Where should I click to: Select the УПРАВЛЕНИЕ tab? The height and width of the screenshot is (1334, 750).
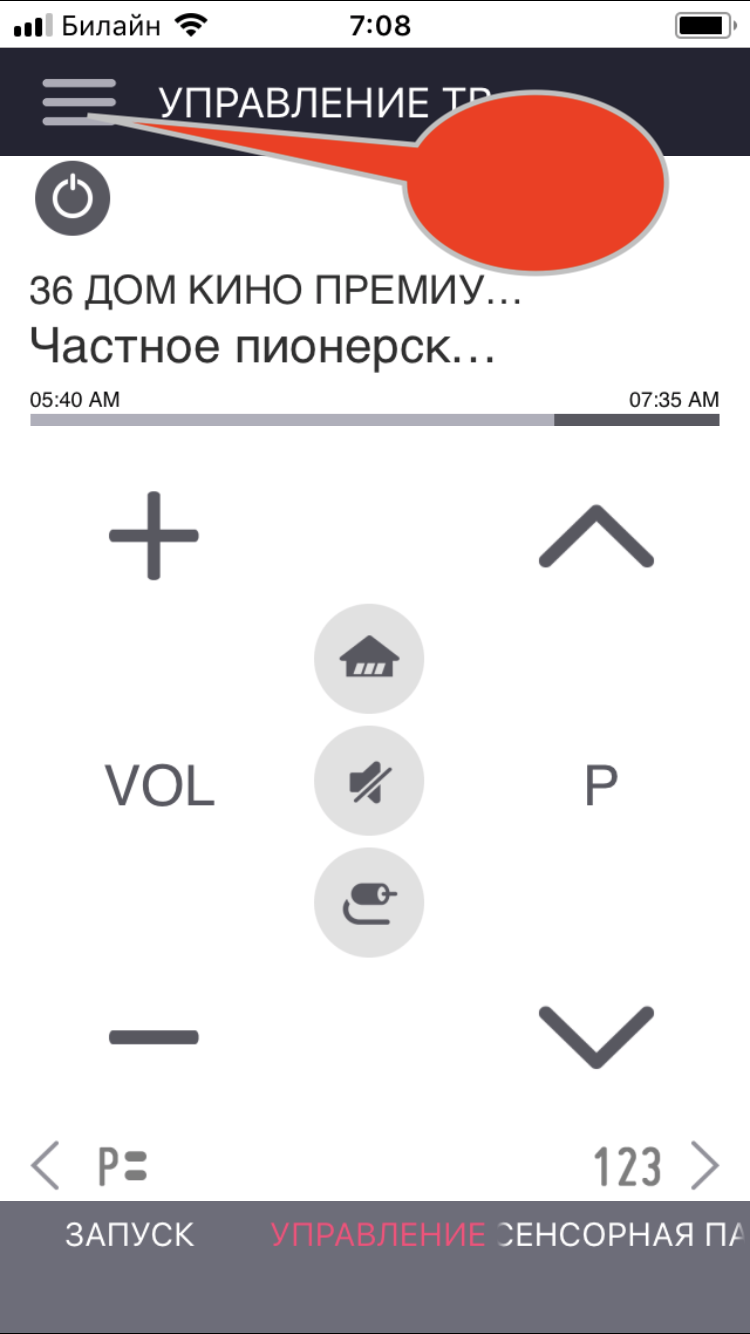click(378, 1235)
